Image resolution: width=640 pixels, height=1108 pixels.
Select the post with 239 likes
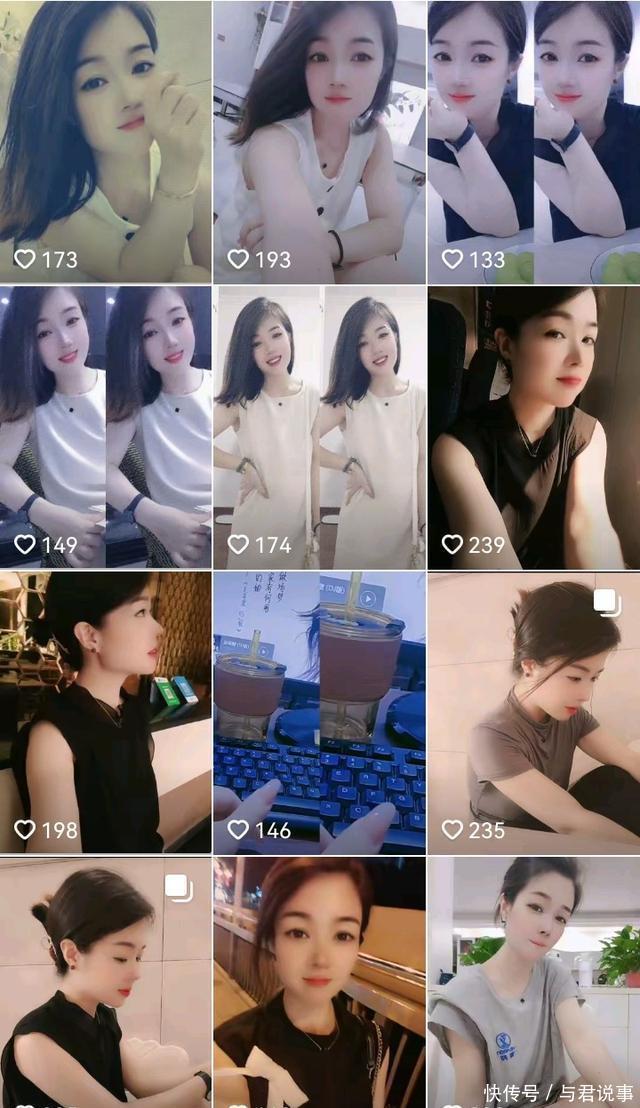tap(534, 427)
